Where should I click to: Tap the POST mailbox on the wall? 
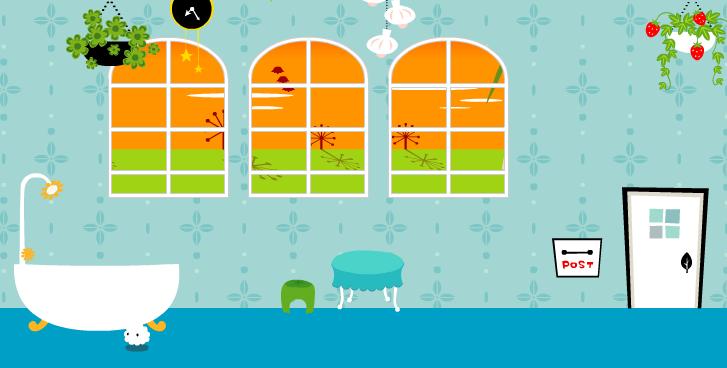577,258
